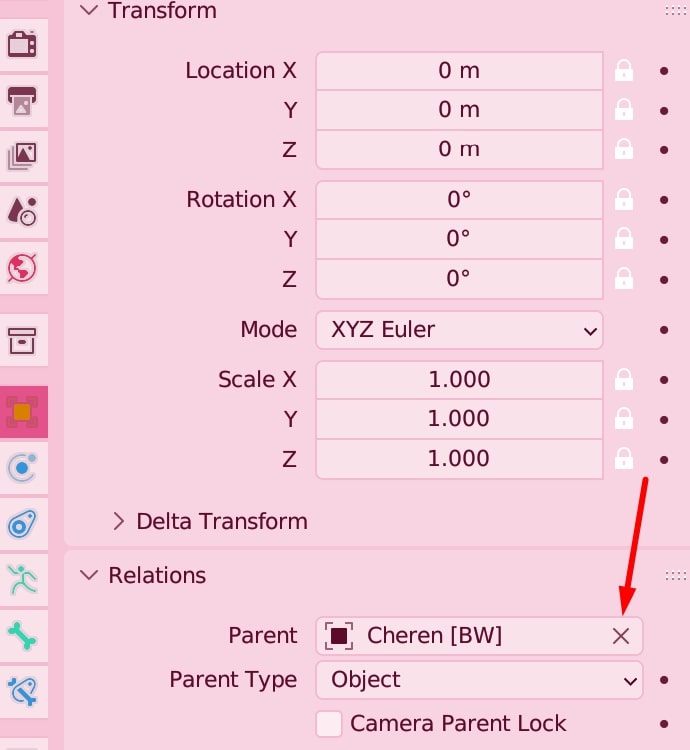Screen dimensions: 690x750
Task: Open the Scene properties tab
Action: (x=22, y=211)
